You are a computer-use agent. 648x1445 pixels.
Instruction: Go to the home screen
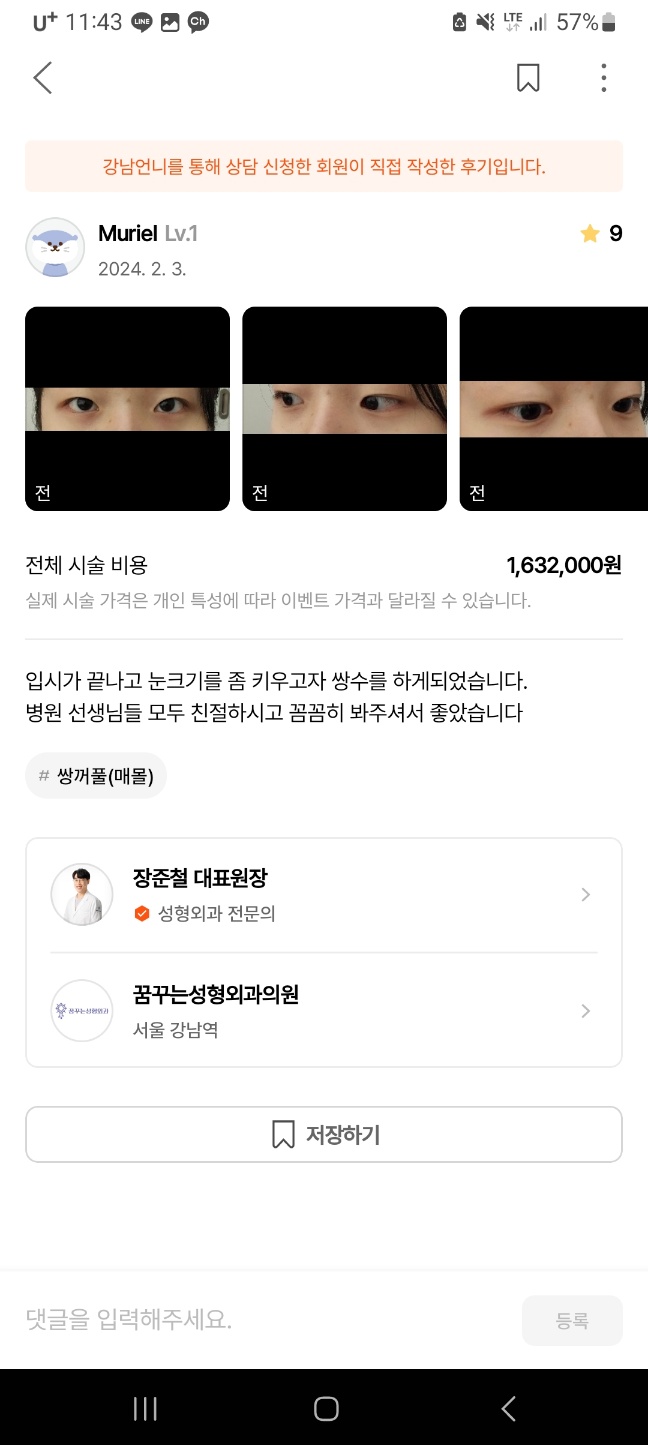[x=326, y=1409]
